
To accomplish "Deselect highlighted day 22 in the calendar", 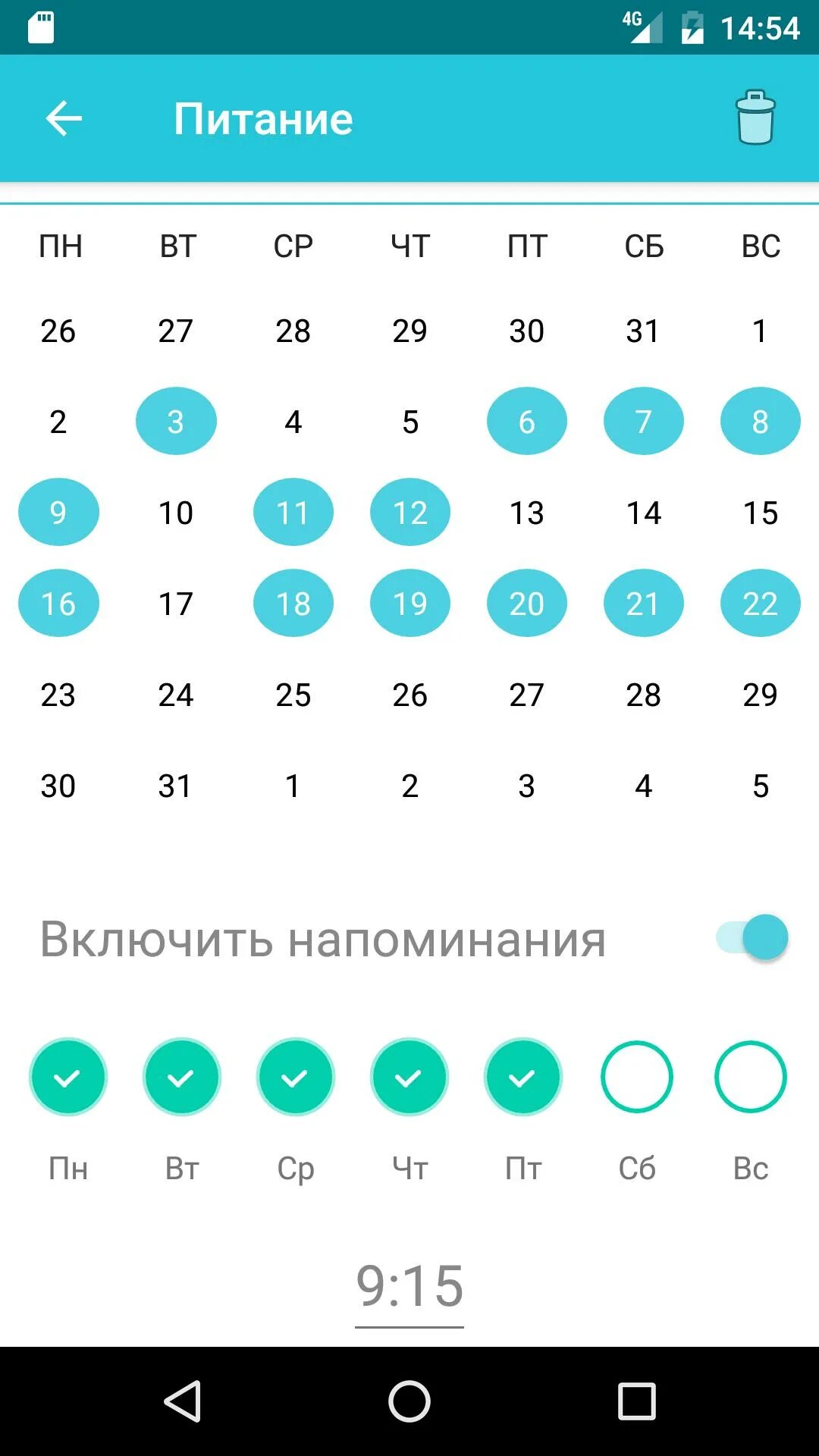I will click(x=761, y=603).
